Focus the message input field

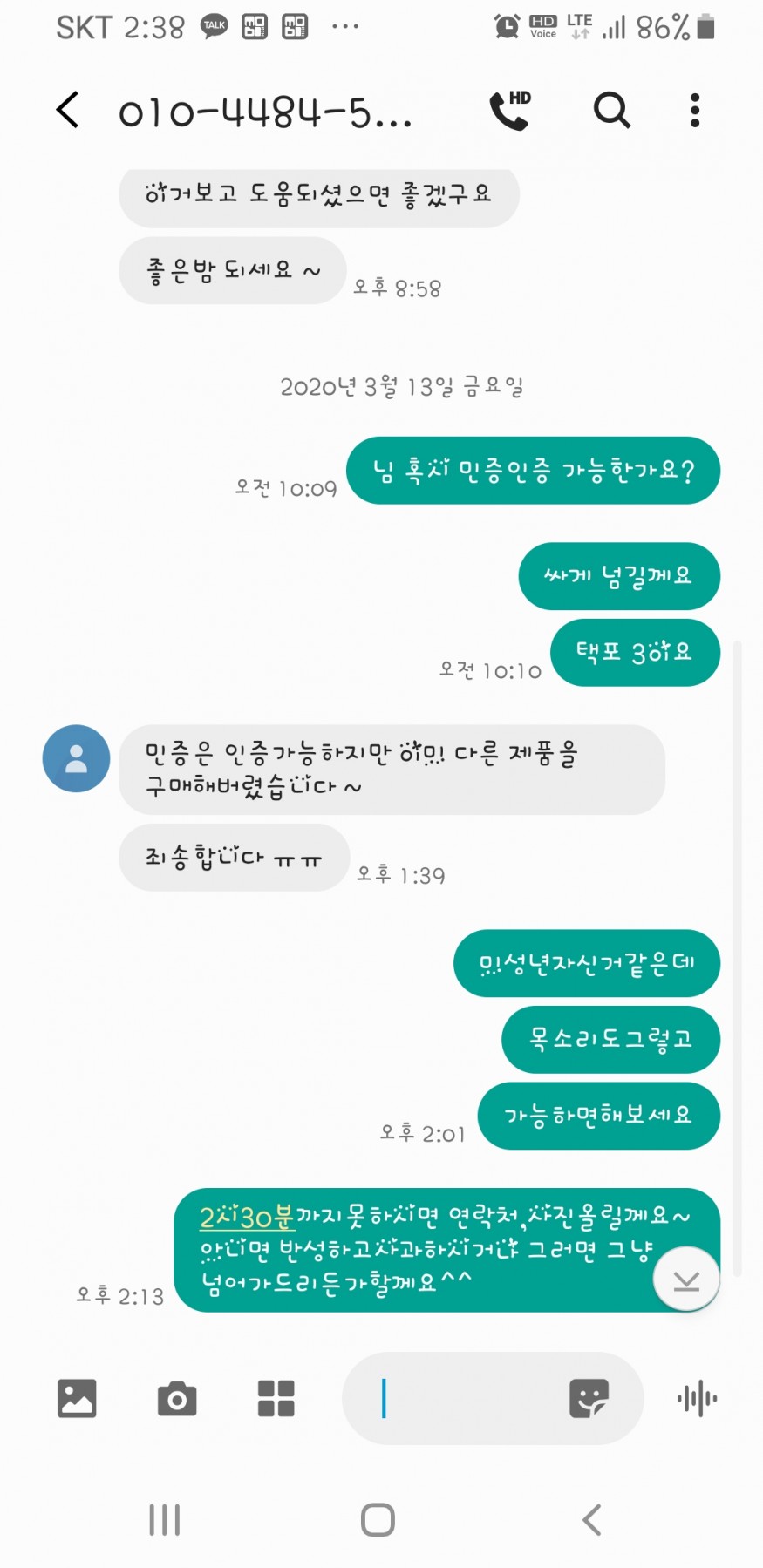(462, 1399)
